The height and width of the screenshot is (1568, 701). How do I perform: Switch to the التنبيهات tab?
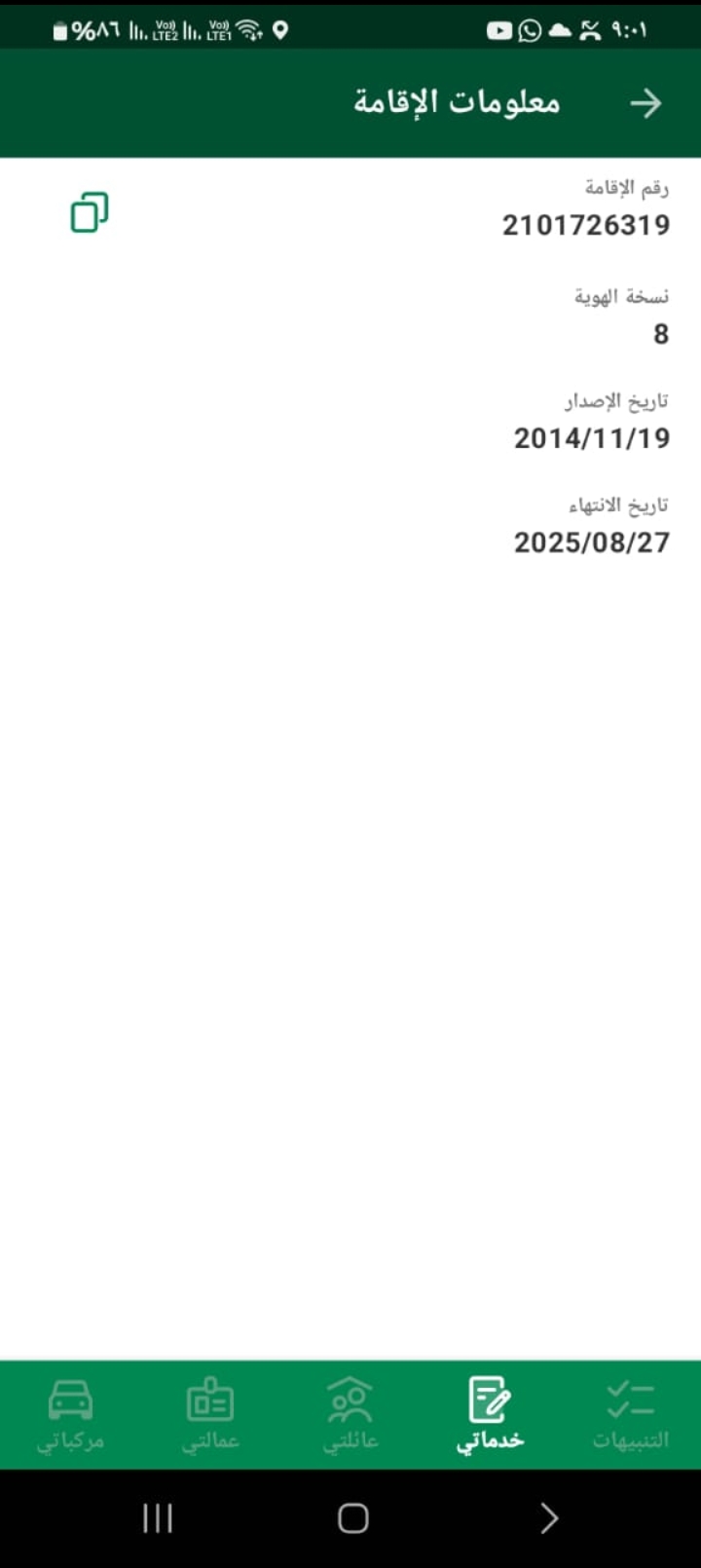tap(630, 1414)
